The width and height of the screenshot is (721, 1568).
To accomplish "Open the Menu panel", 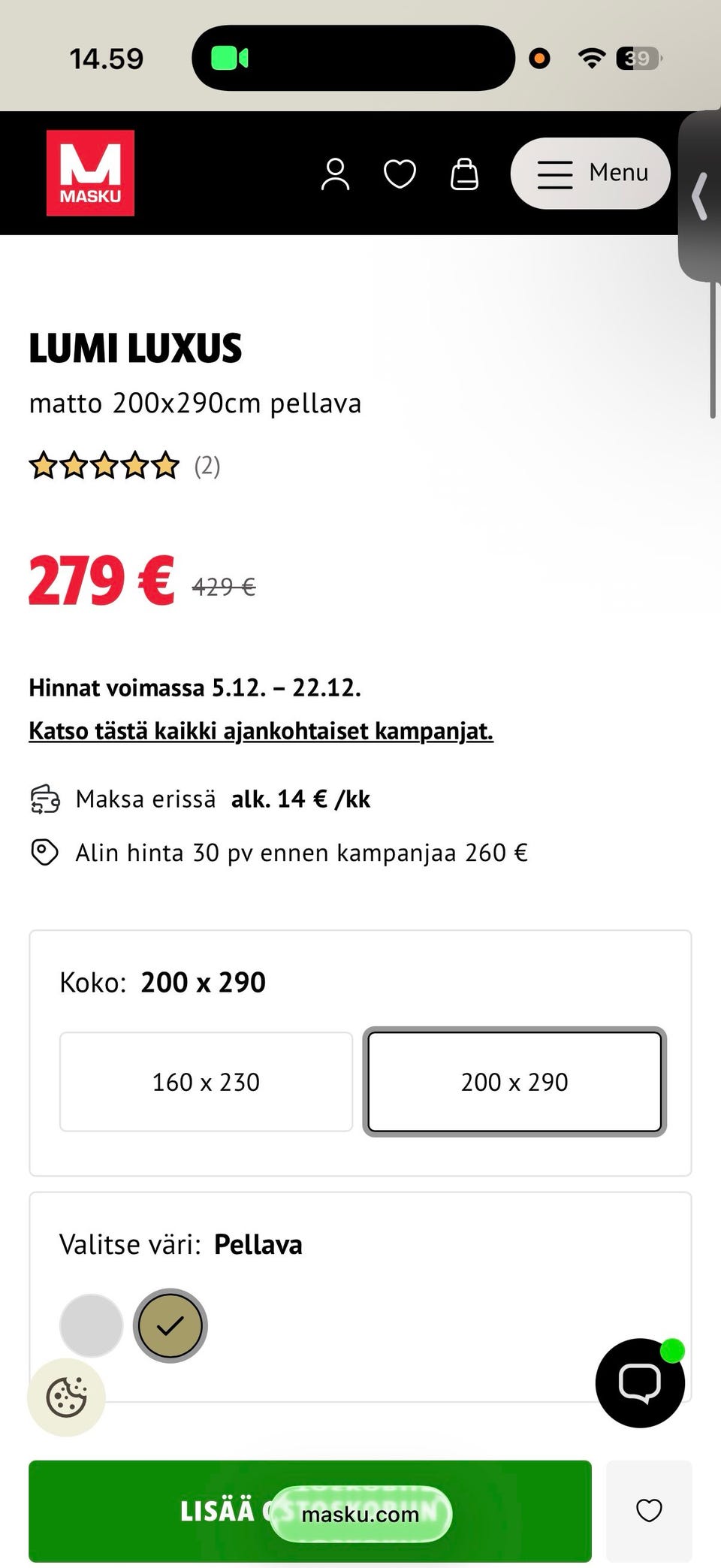I will tap(590, 173).
